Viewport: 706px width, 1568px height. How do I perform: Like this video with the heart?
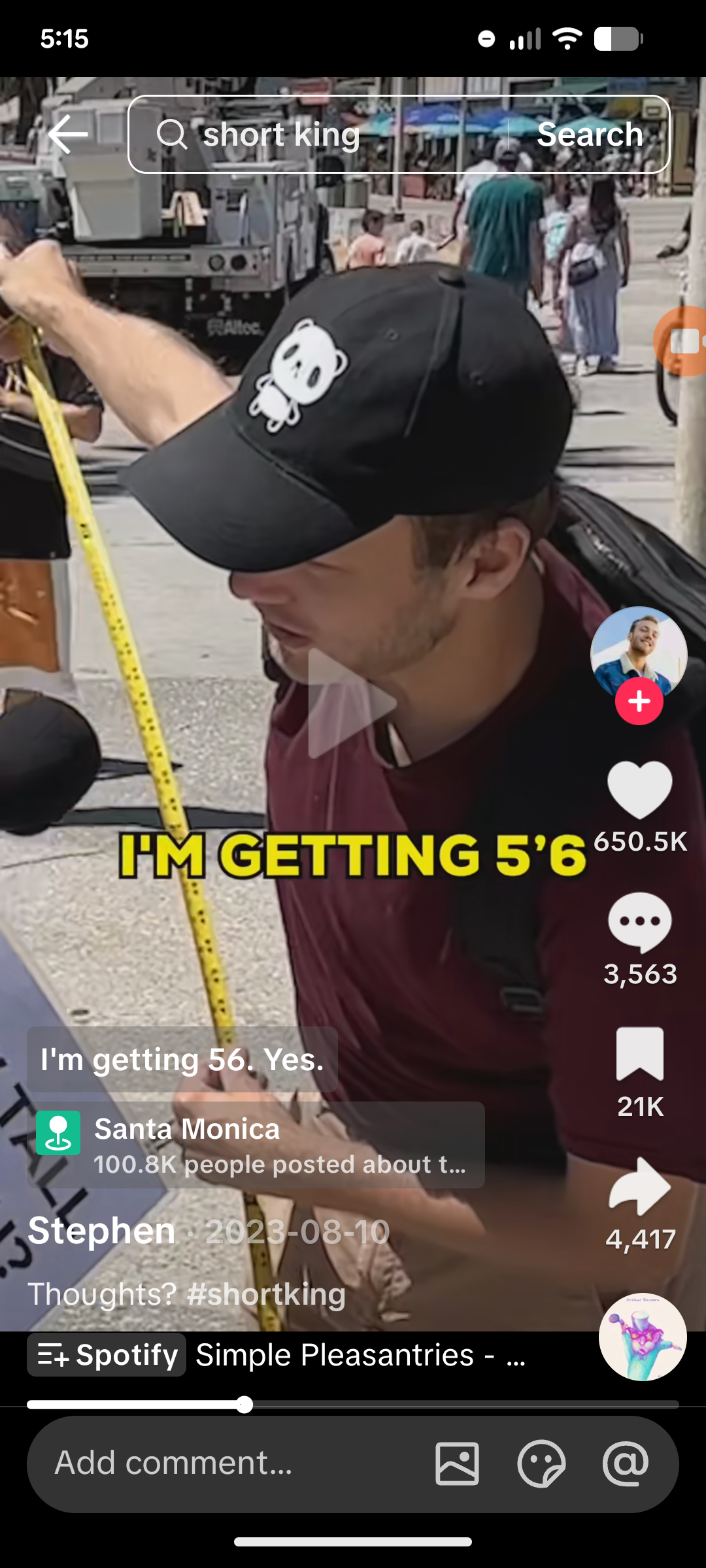tap(639, 789)
